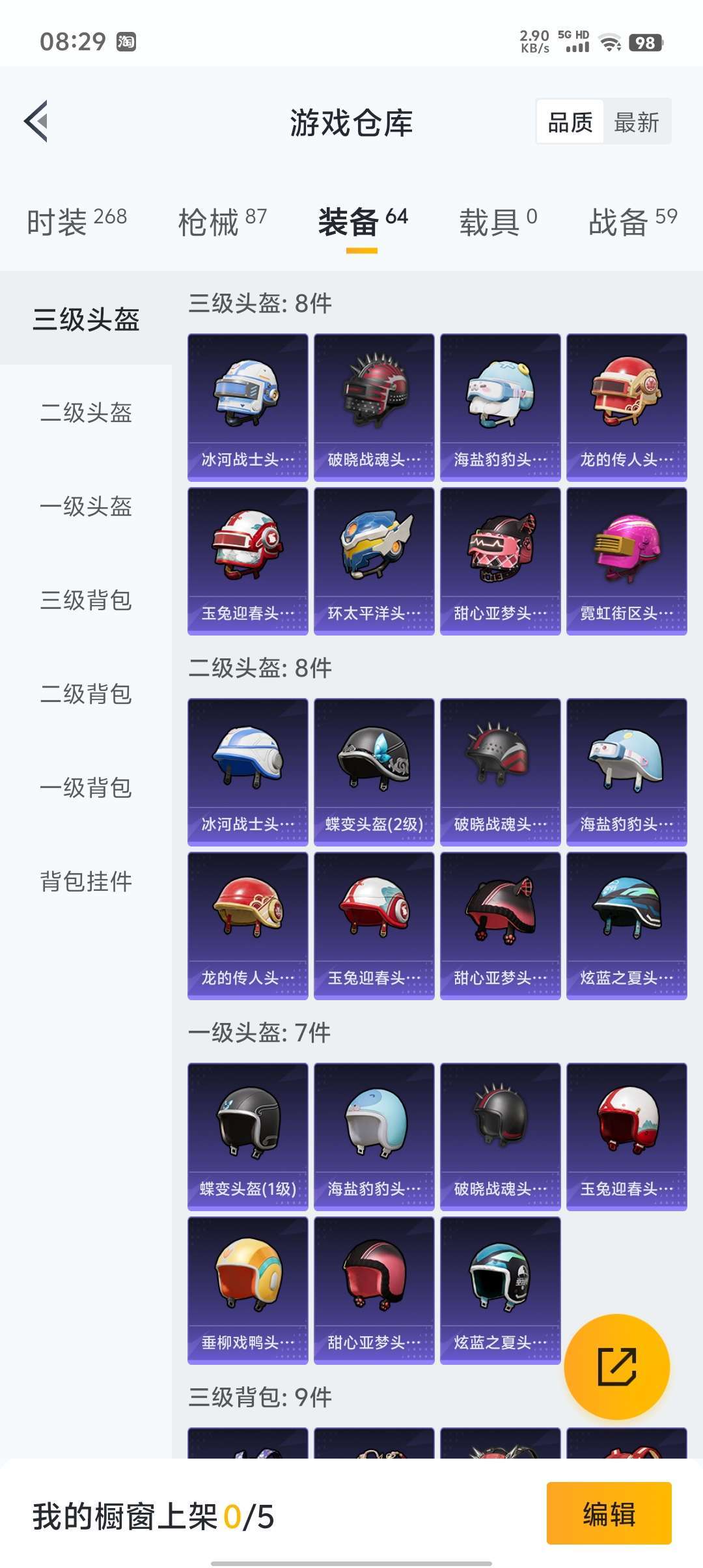Viewport: 703px width, 1568px height.
Task: Go back using the top-left arrow
Action: coord(36,121)
